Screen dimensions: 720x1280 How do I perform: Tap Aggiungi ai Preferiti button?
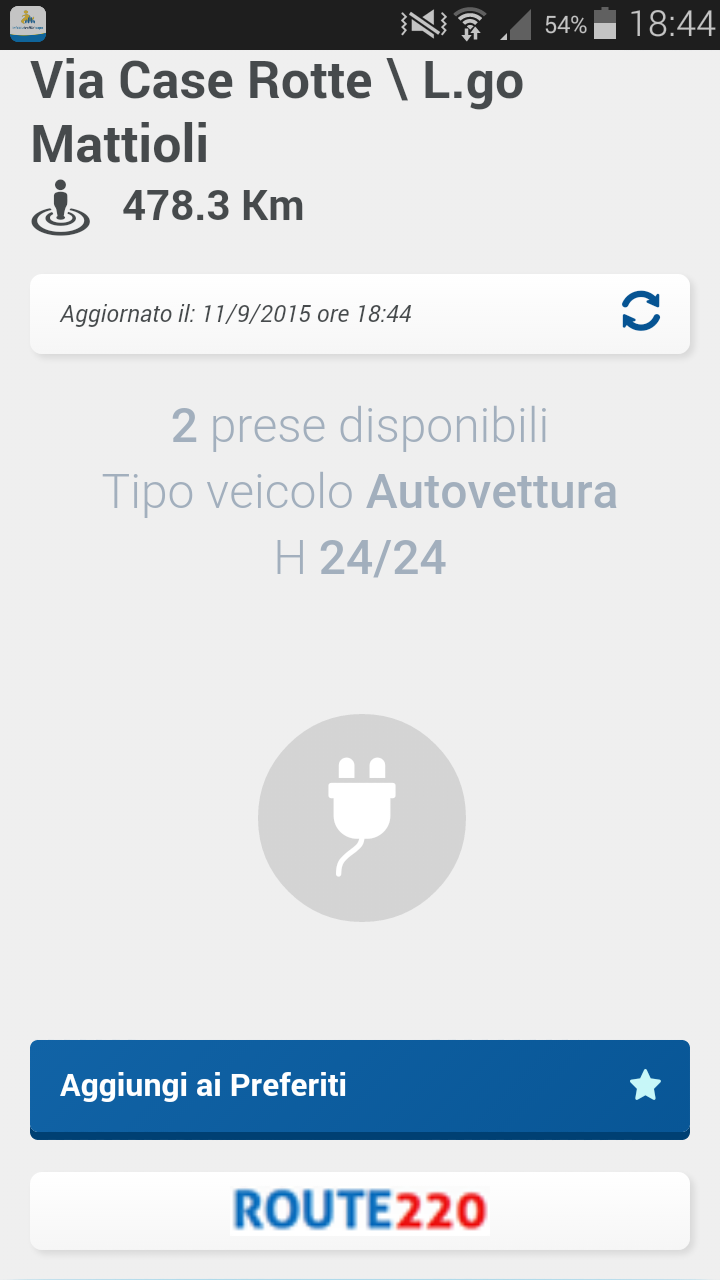360,1087
